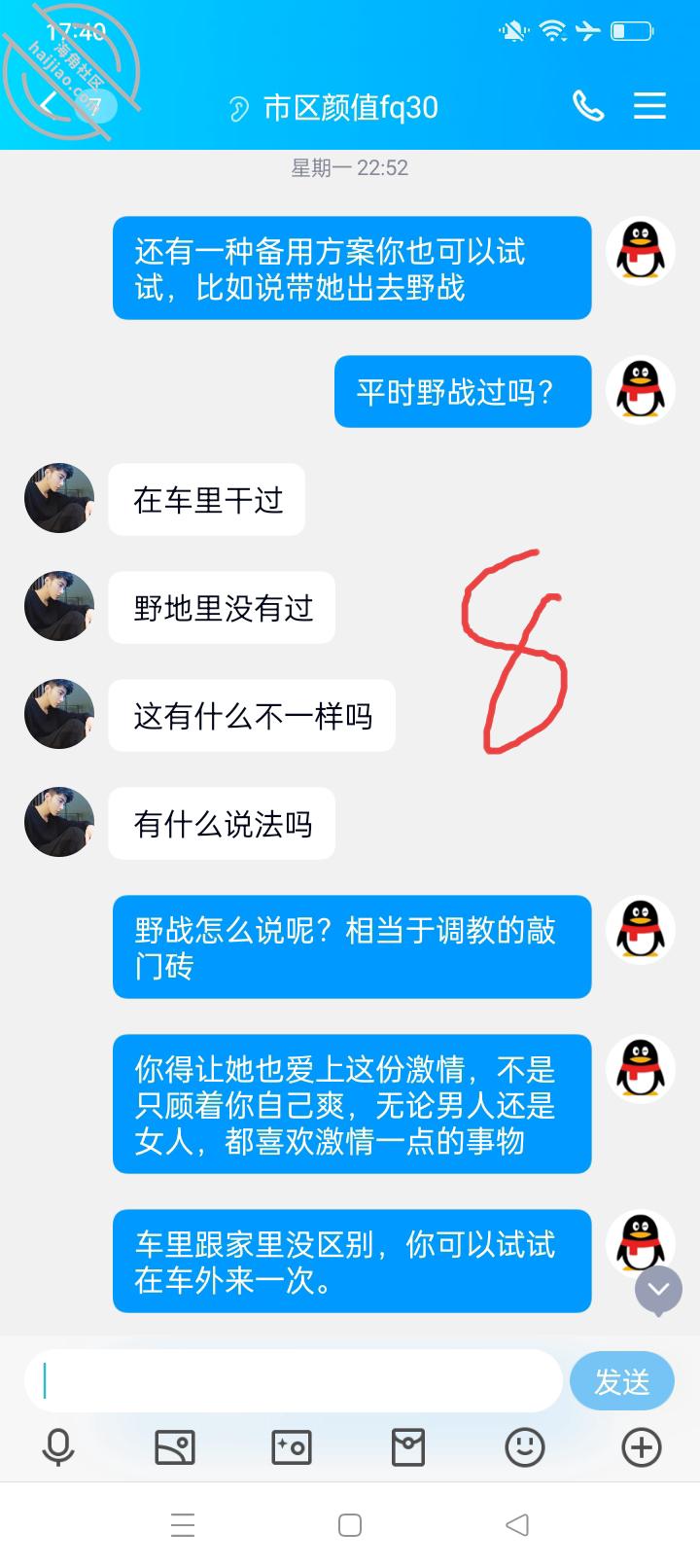700x1568 pixels.
Task: Open the camera capture icon
Action: click(292, 1447)
